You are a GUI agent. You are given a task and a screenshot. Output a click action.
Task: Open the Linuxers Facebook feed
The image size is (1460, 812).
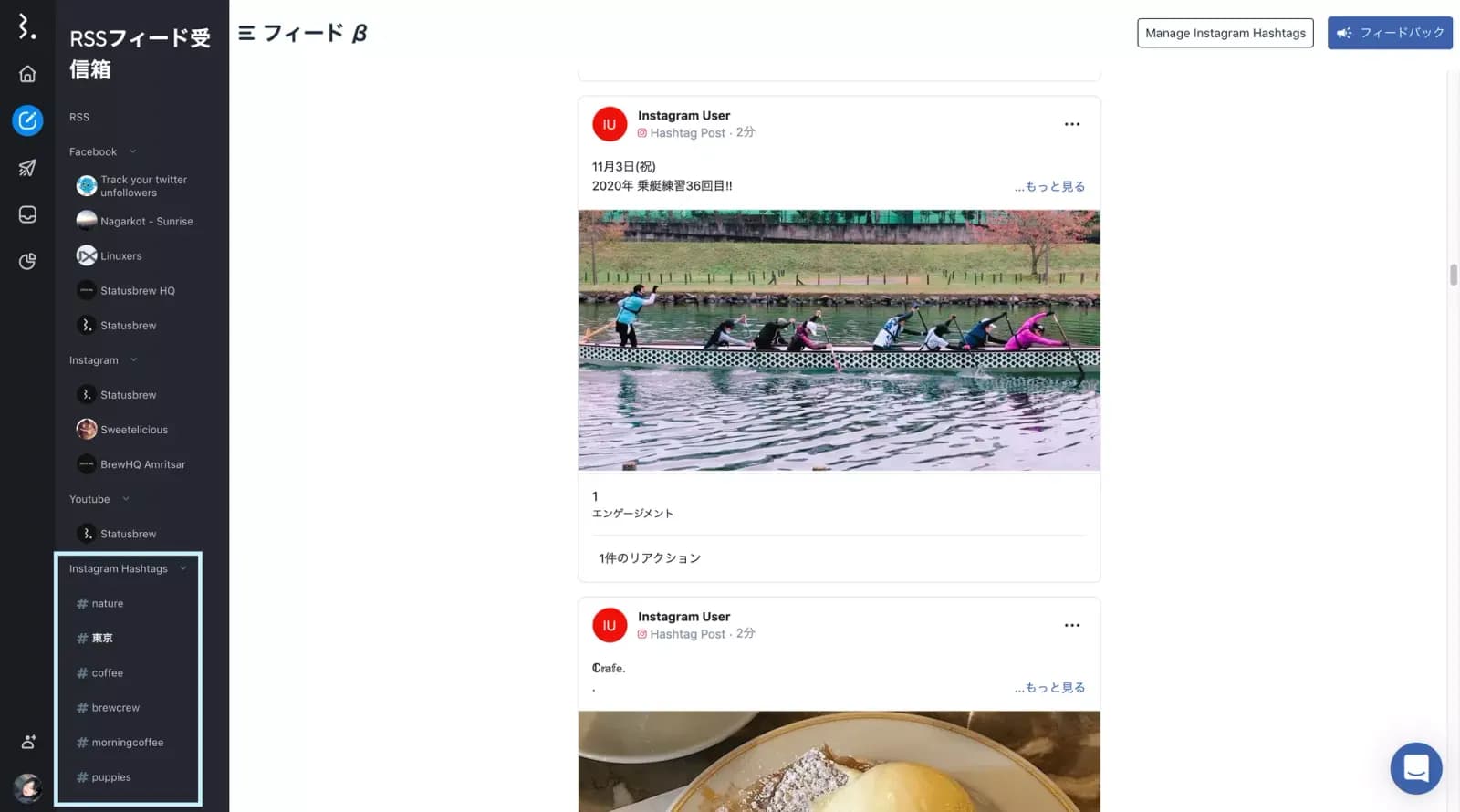coord(120,256)
